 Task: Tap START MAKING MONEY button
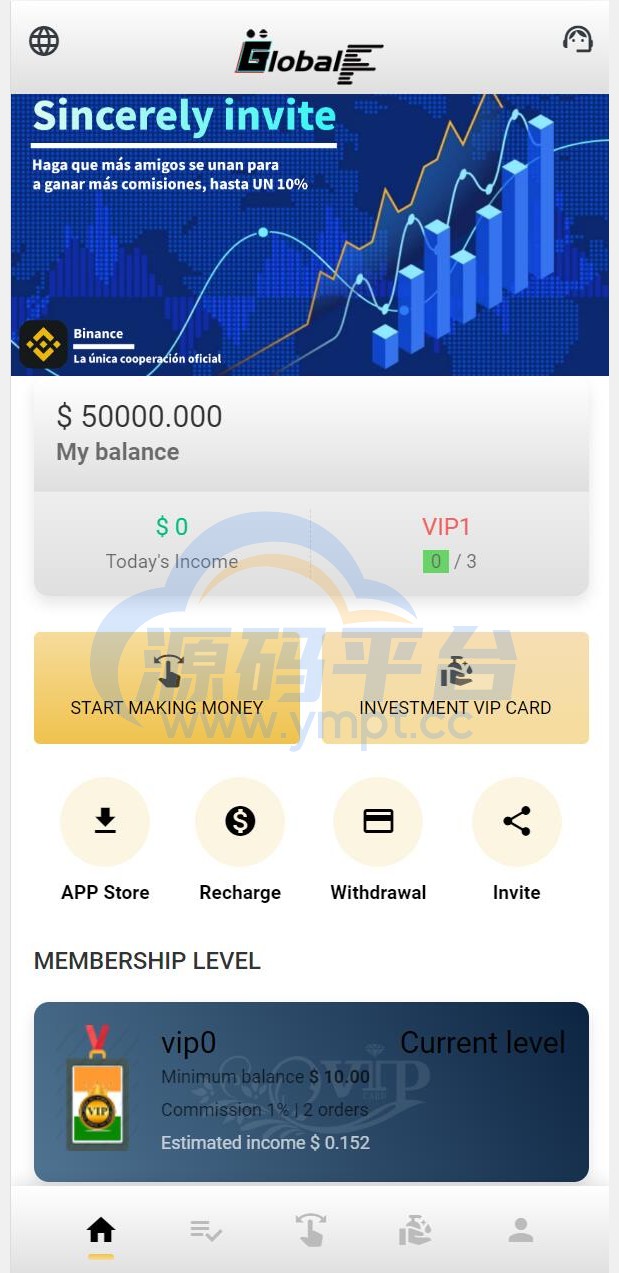[x=167, y=688]
